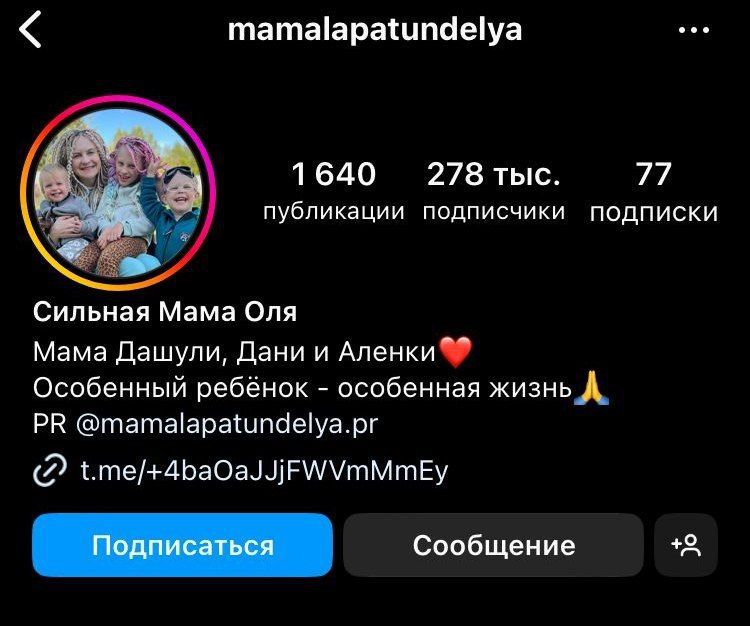Go back using the top arrow
This screenshot has height=626, width=750.
tap(31, 30)
